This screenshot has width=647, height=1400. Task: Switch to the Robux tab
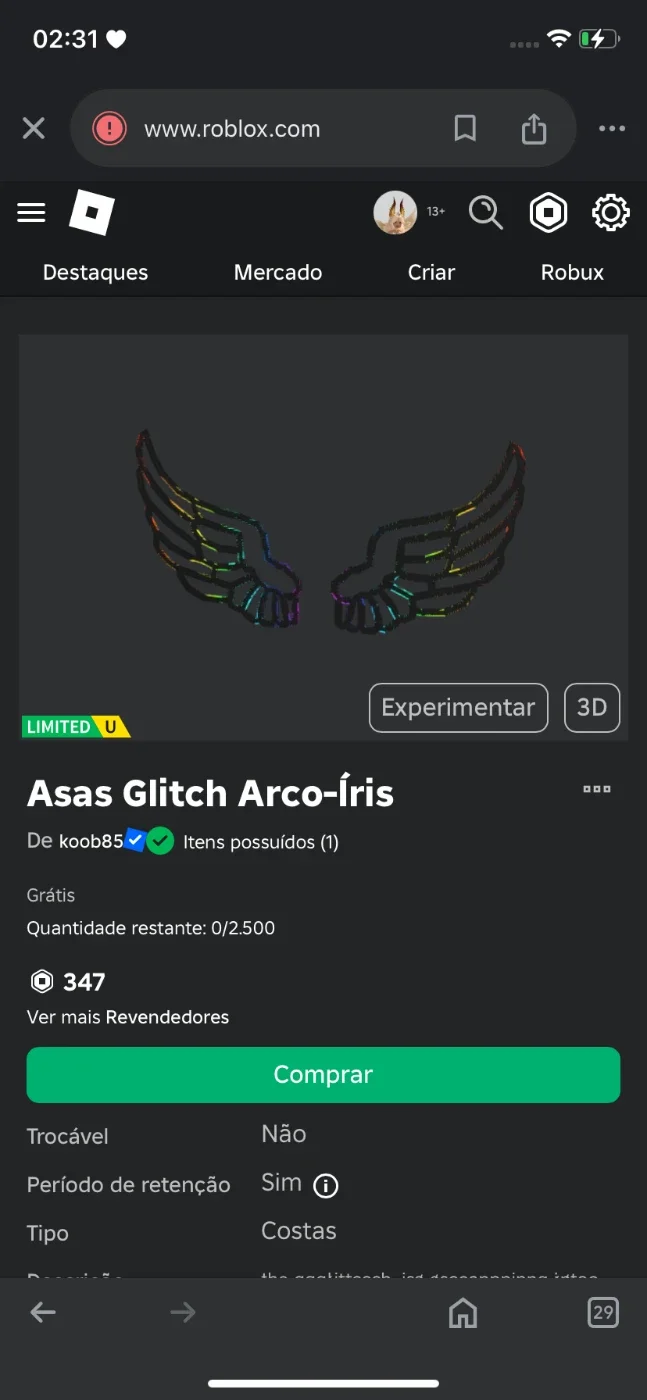click(x=572, y=272)
